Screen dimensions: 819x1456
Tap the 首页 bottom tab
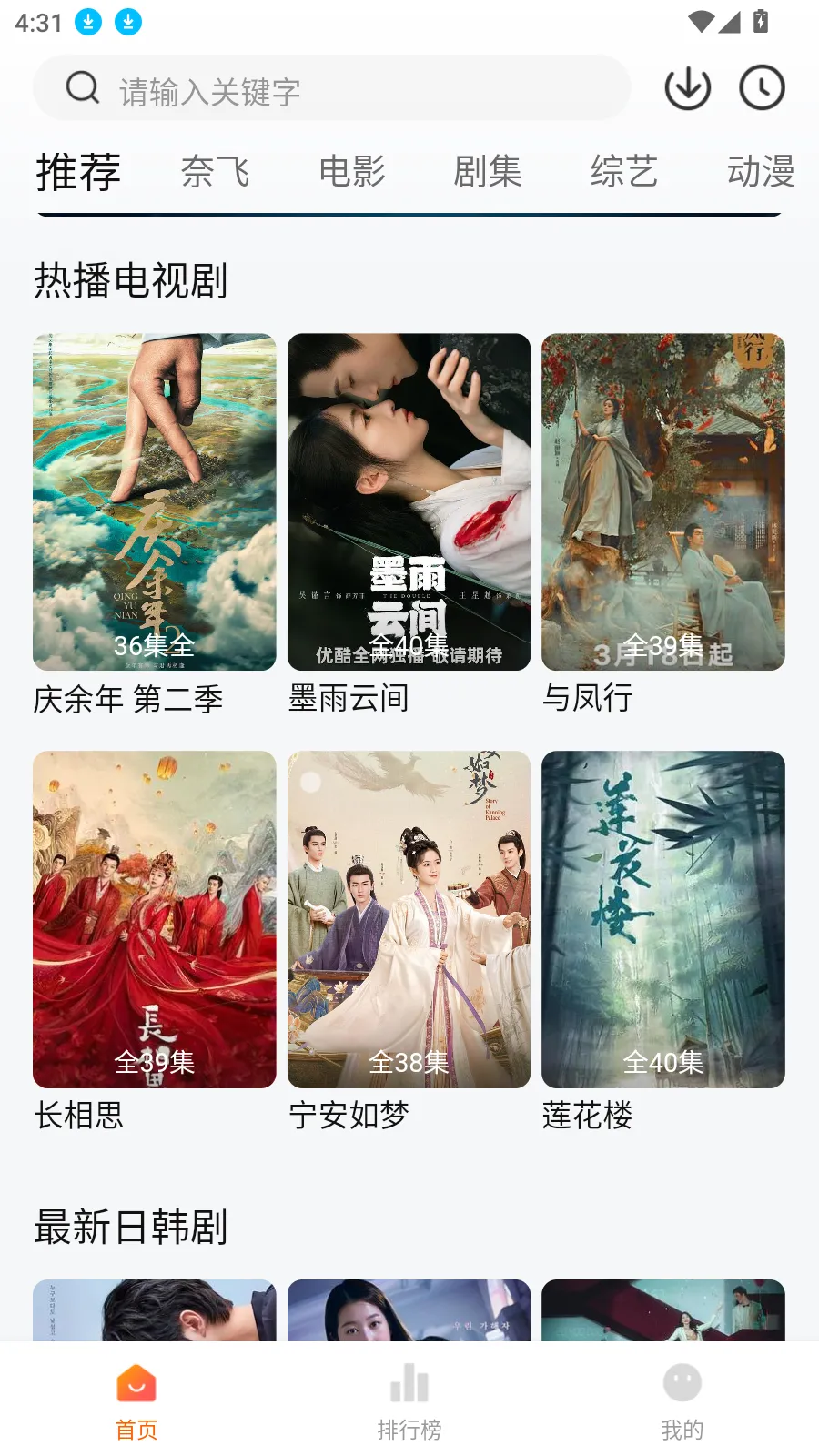click(136, 1401)
